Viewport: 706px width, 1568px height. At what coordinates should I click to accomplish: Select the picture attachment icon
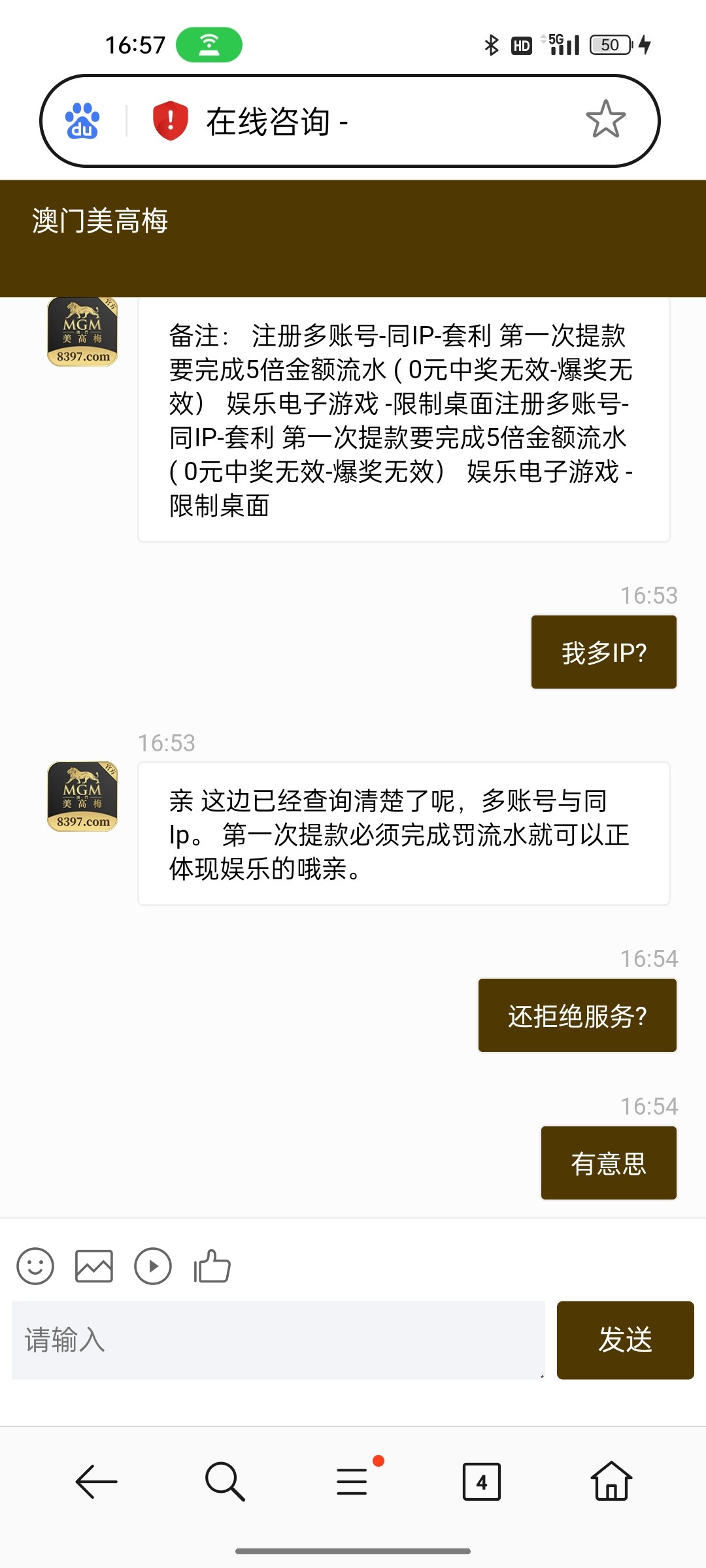coord(93,1266)
